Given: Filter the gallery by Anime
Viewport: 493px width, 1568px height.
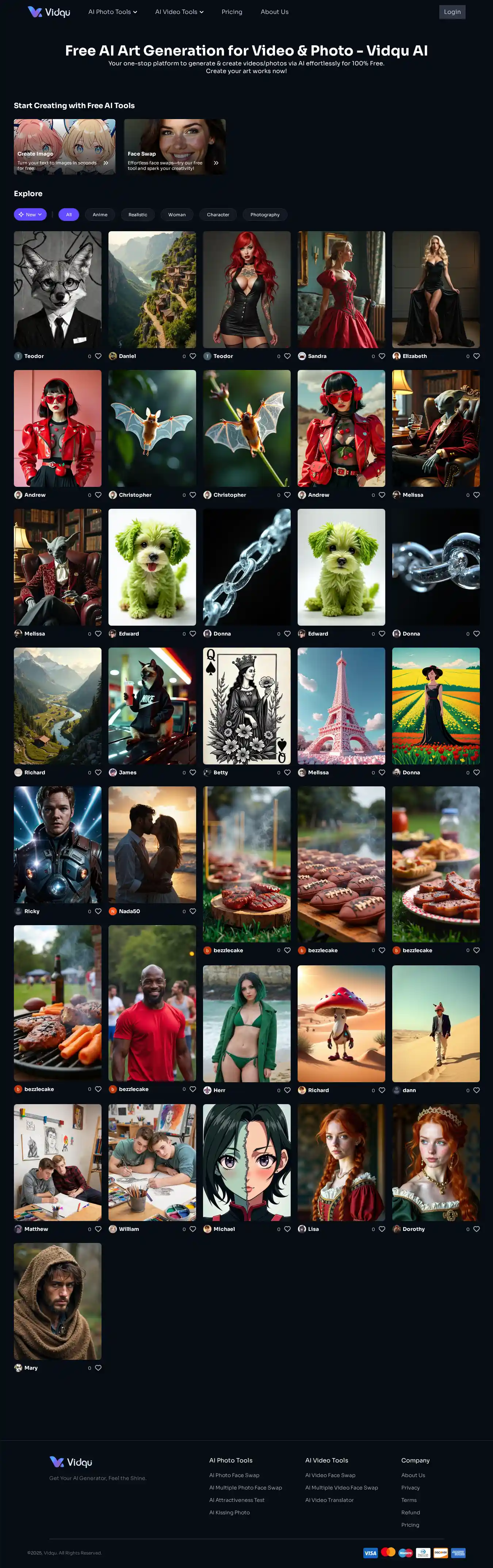Looking at the screenshot, I should tap(100, 215).
